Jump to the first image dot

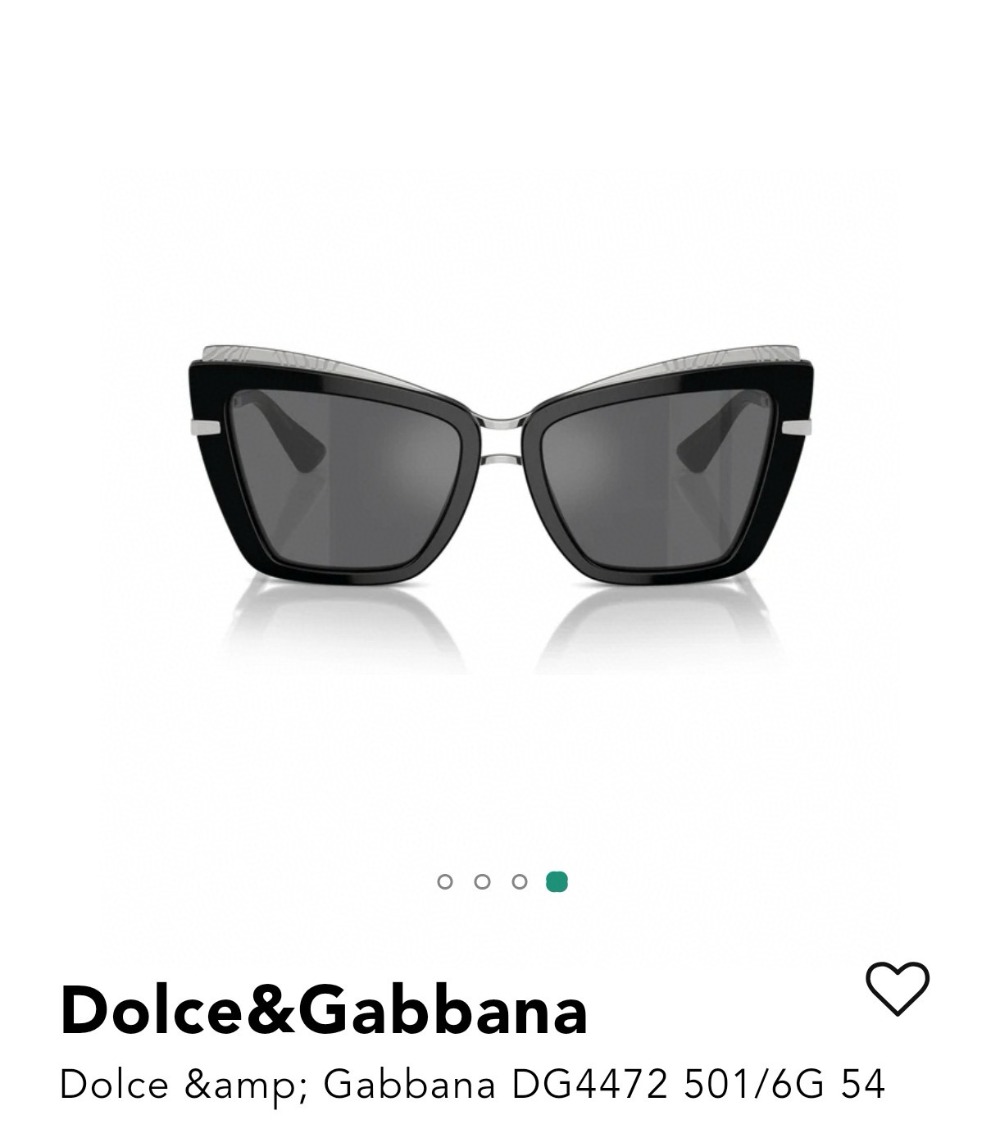pos(446,881)
